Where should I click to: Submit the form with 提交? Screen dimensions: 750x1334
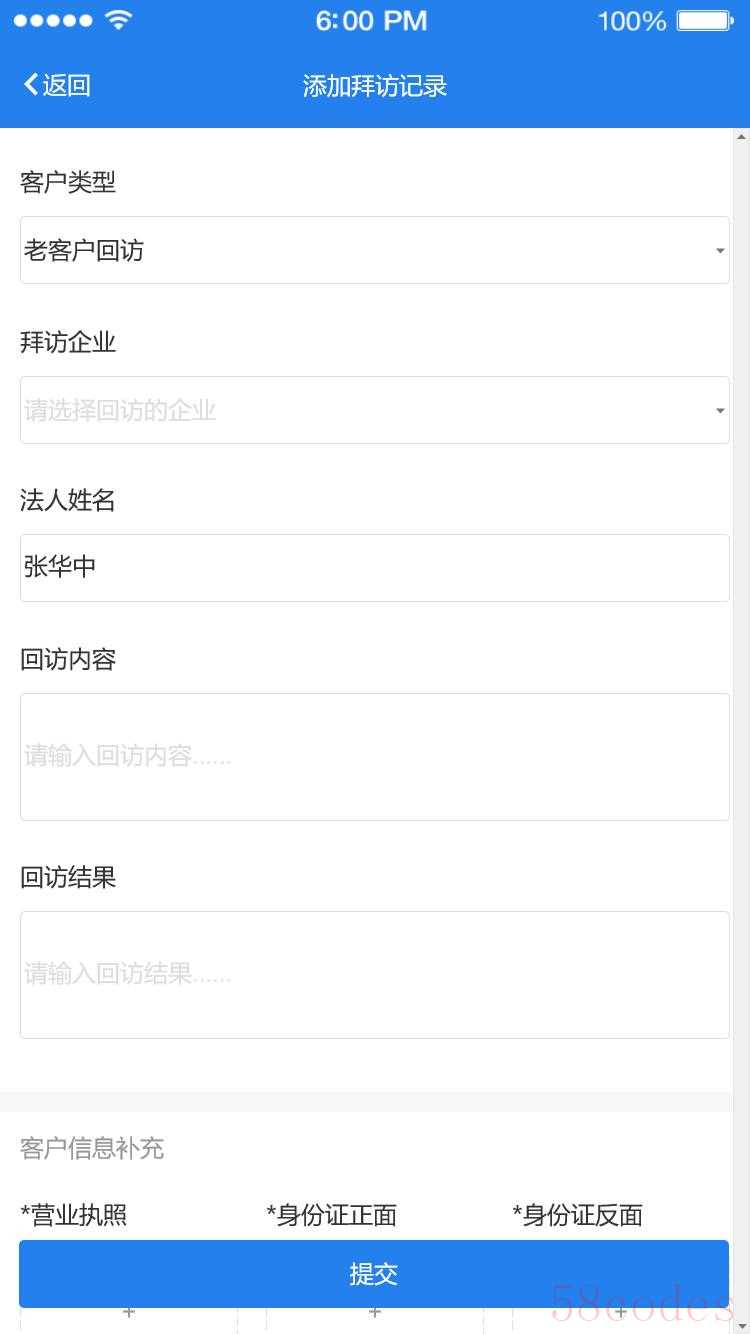[x=374, y=1273]
